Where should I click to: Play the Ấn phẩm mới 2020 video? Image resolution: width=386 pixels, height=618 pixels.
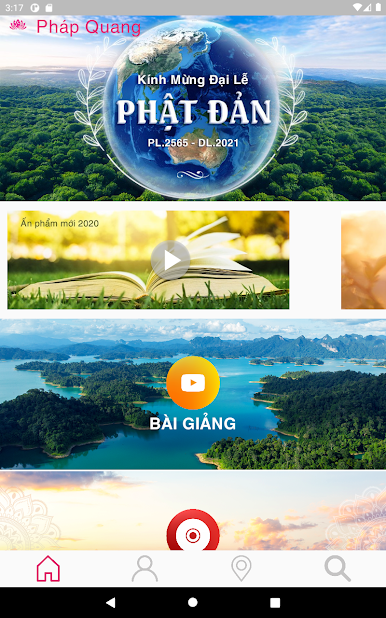(170, 260)
